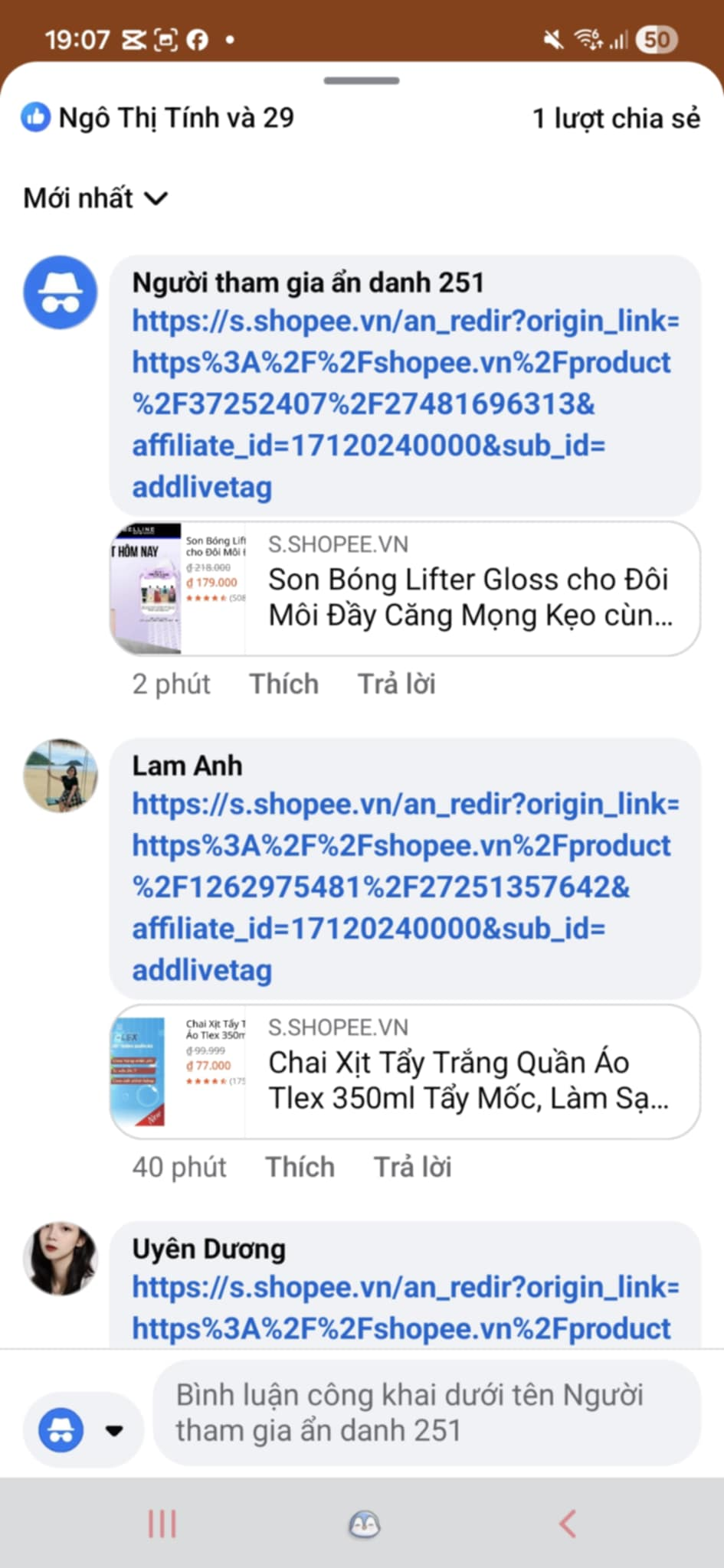
Task: Expand the Mới nhất sorting dropdown
Action: (96, 198)
